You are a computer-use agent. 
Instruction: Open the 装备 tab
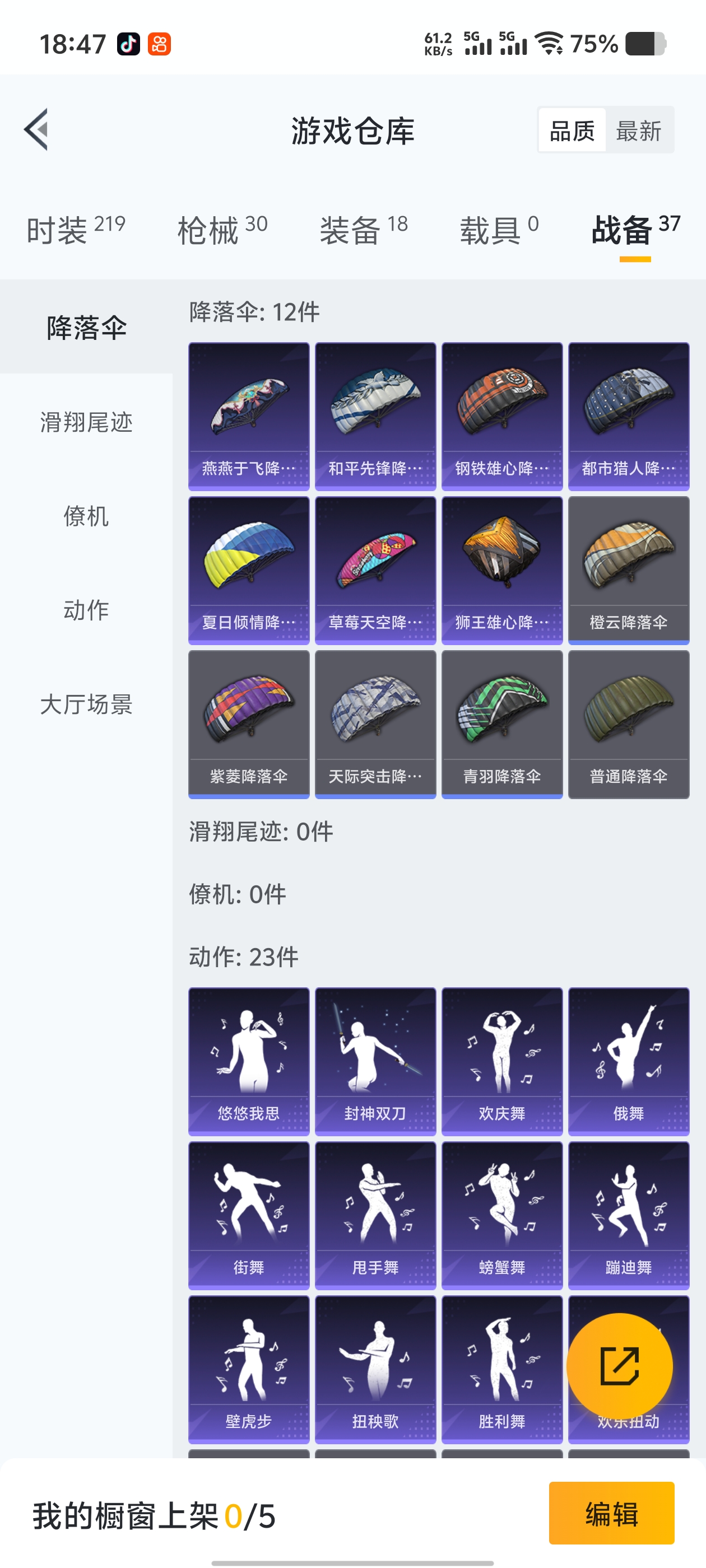(x=364, y=230)
